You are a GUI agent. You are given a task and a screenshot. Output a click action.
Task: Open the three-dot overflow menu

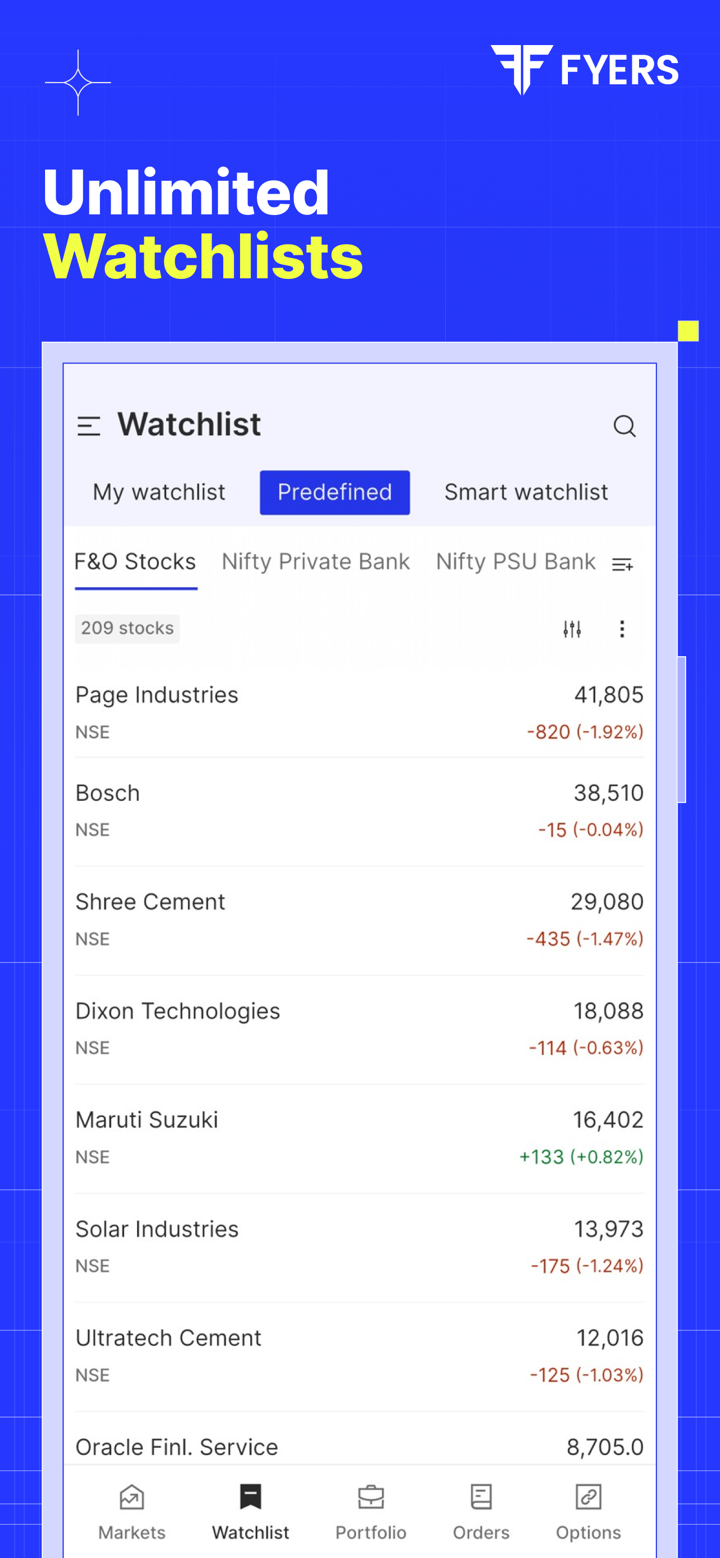click(622, 629)
